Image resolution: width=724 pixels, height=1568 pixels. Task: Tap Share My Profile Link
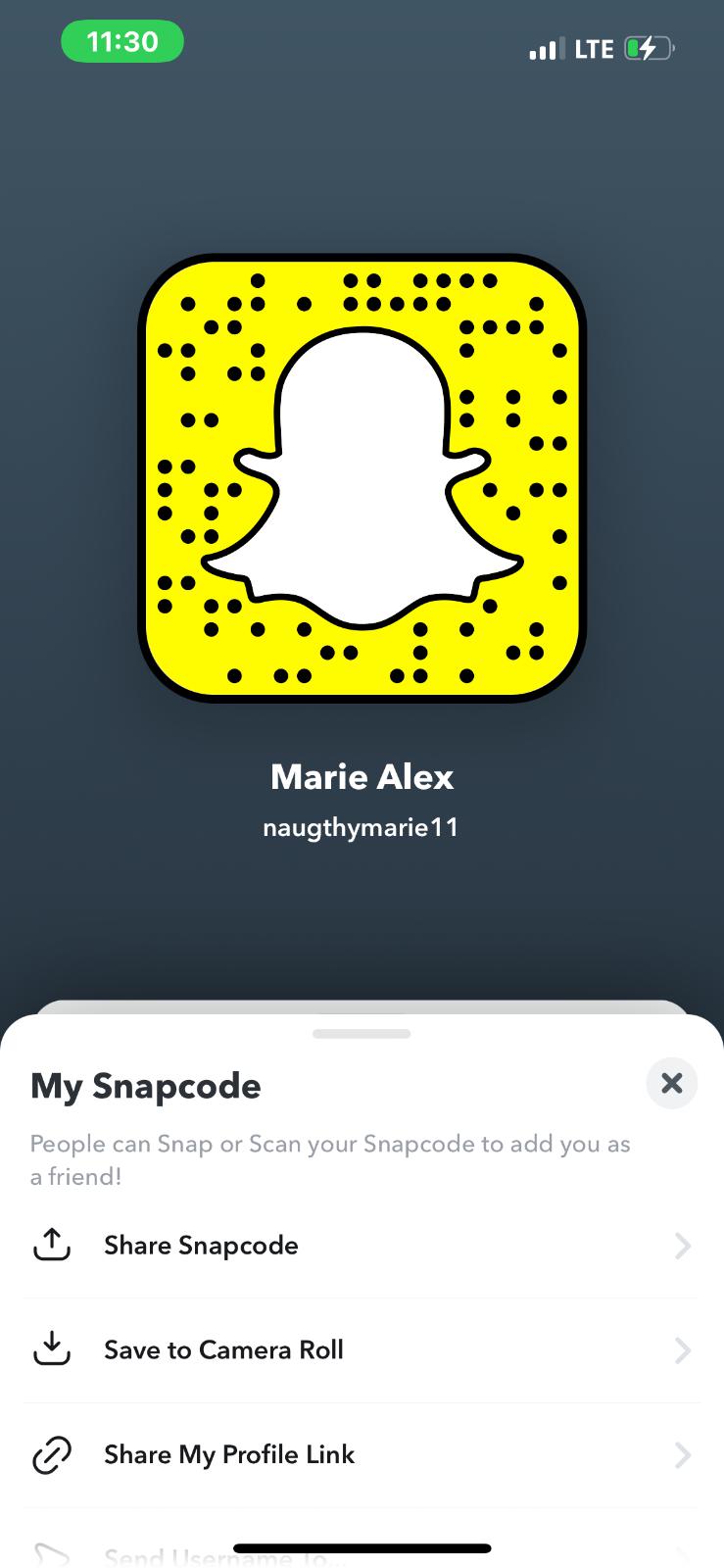click(x=361, y=1455)
